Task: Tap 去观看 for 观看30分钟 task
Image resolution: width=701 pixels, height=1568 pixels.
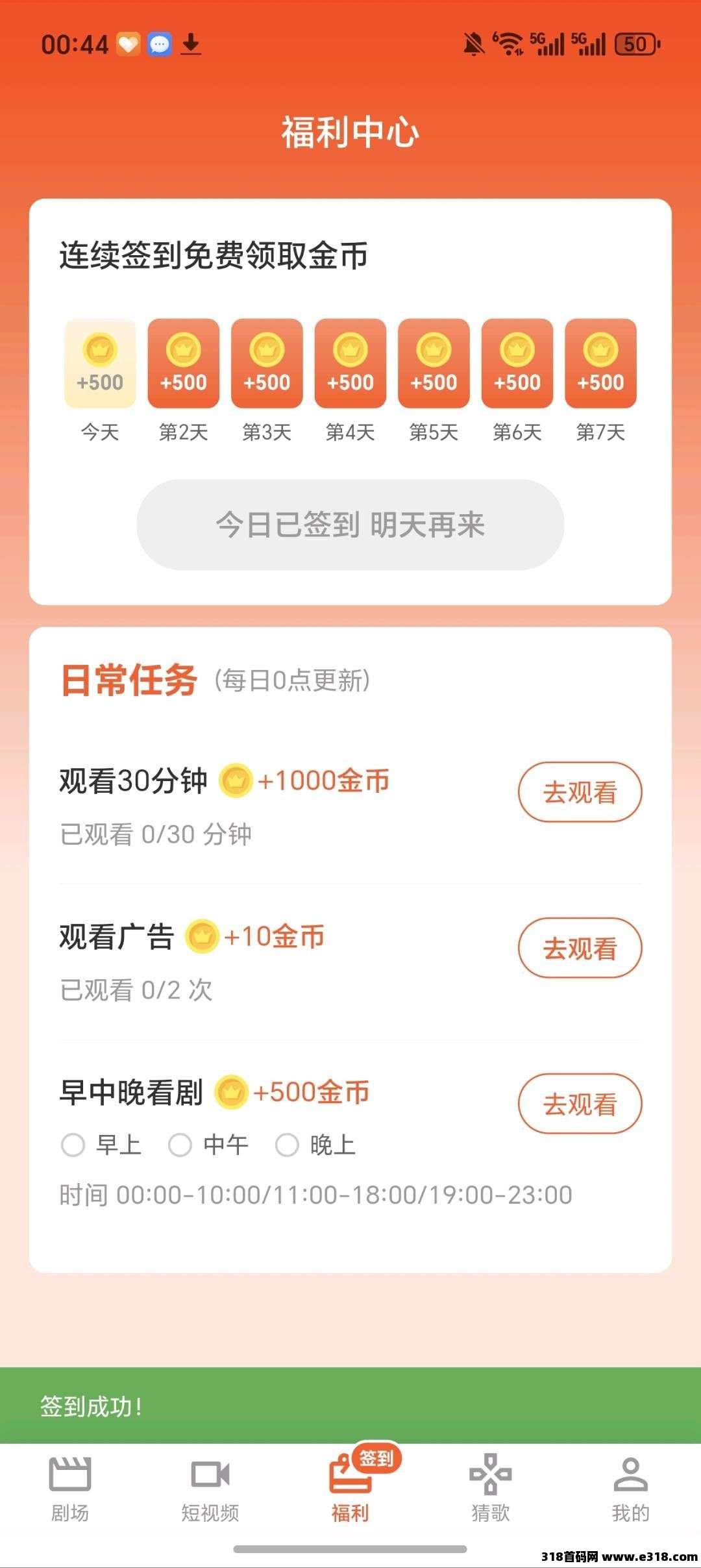Action: 580,792
